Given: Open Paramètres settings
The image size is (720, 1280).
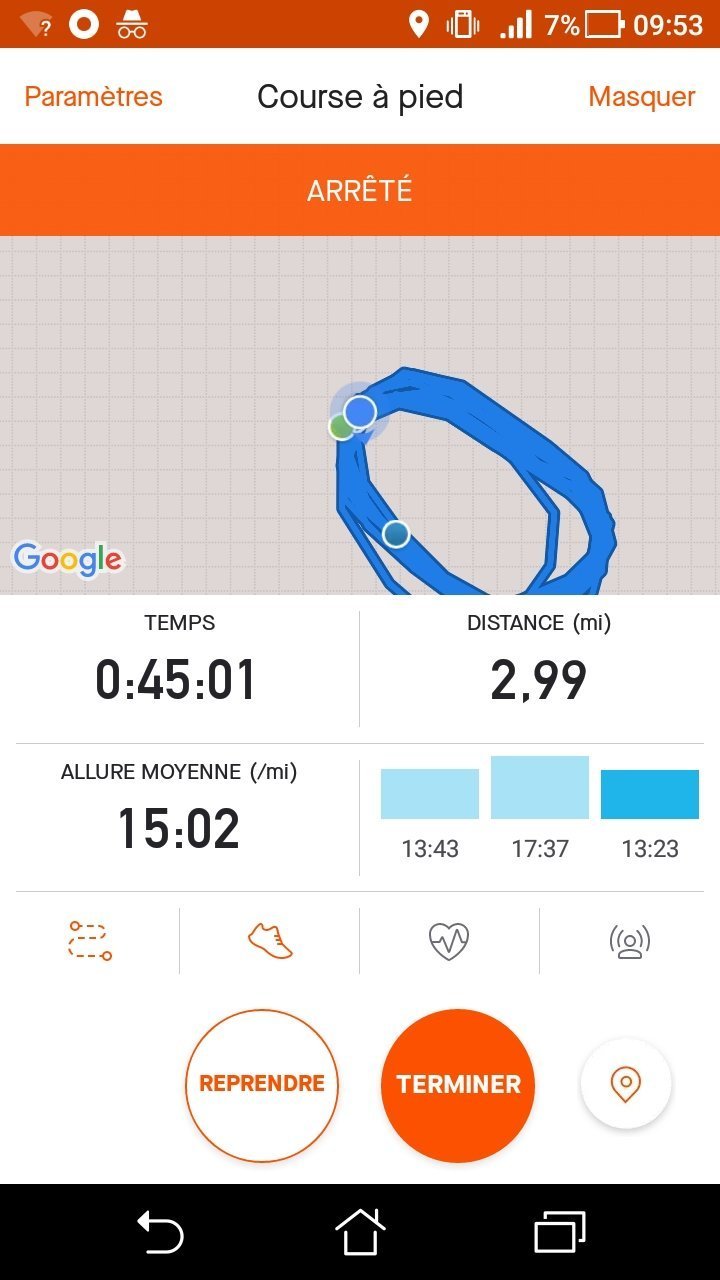Looking at the screenshot, I should coord(93,97).
